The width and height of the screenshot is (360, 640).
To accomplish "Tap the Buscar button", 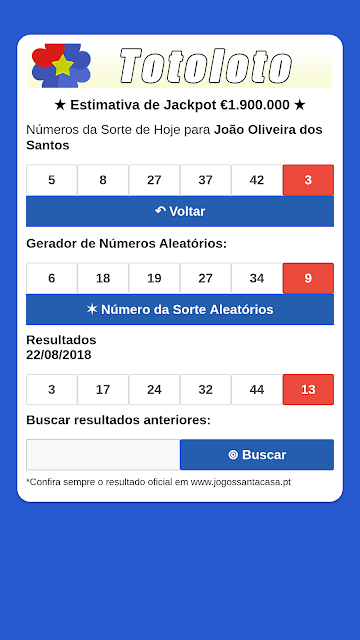I will 257,455.
